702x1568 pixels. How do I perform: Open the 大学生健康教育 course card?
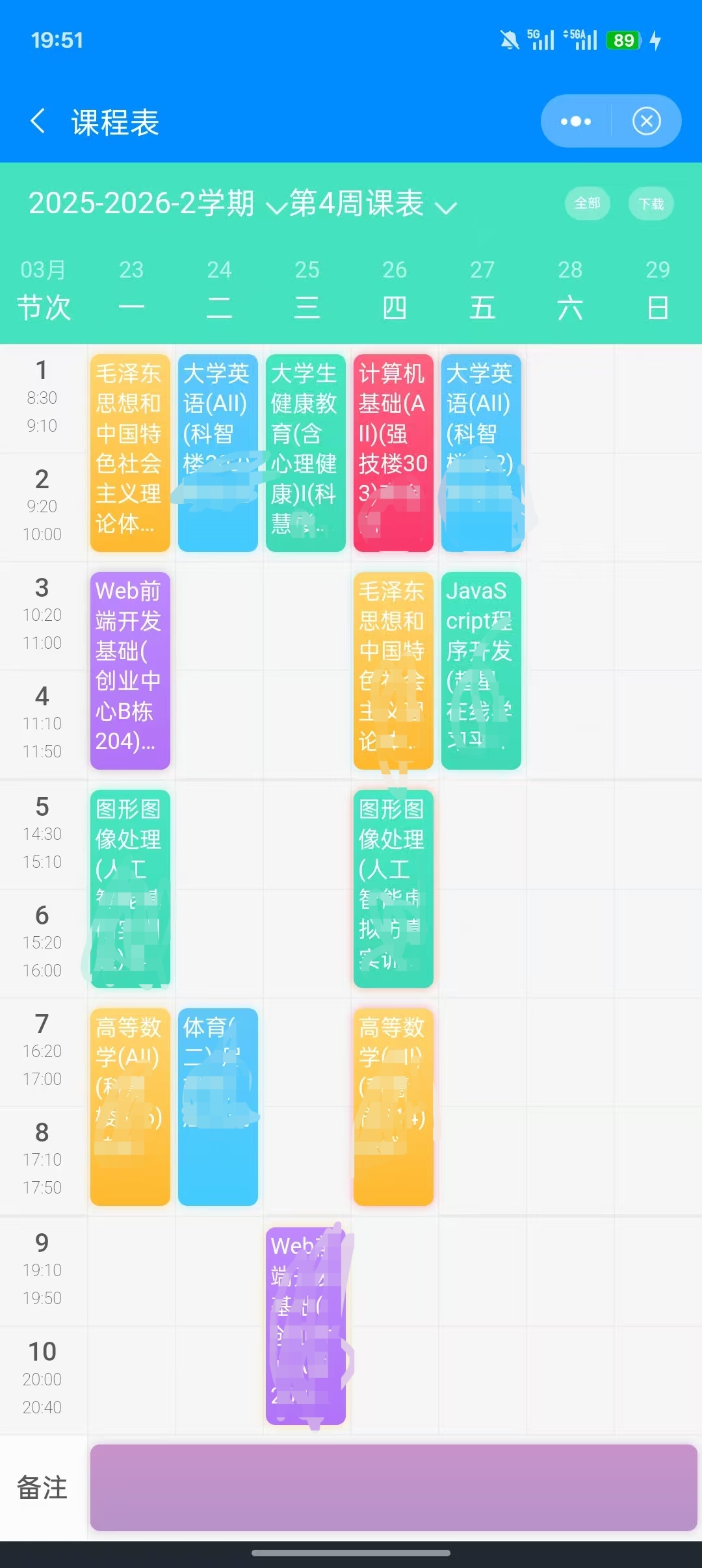coord(305,452)
